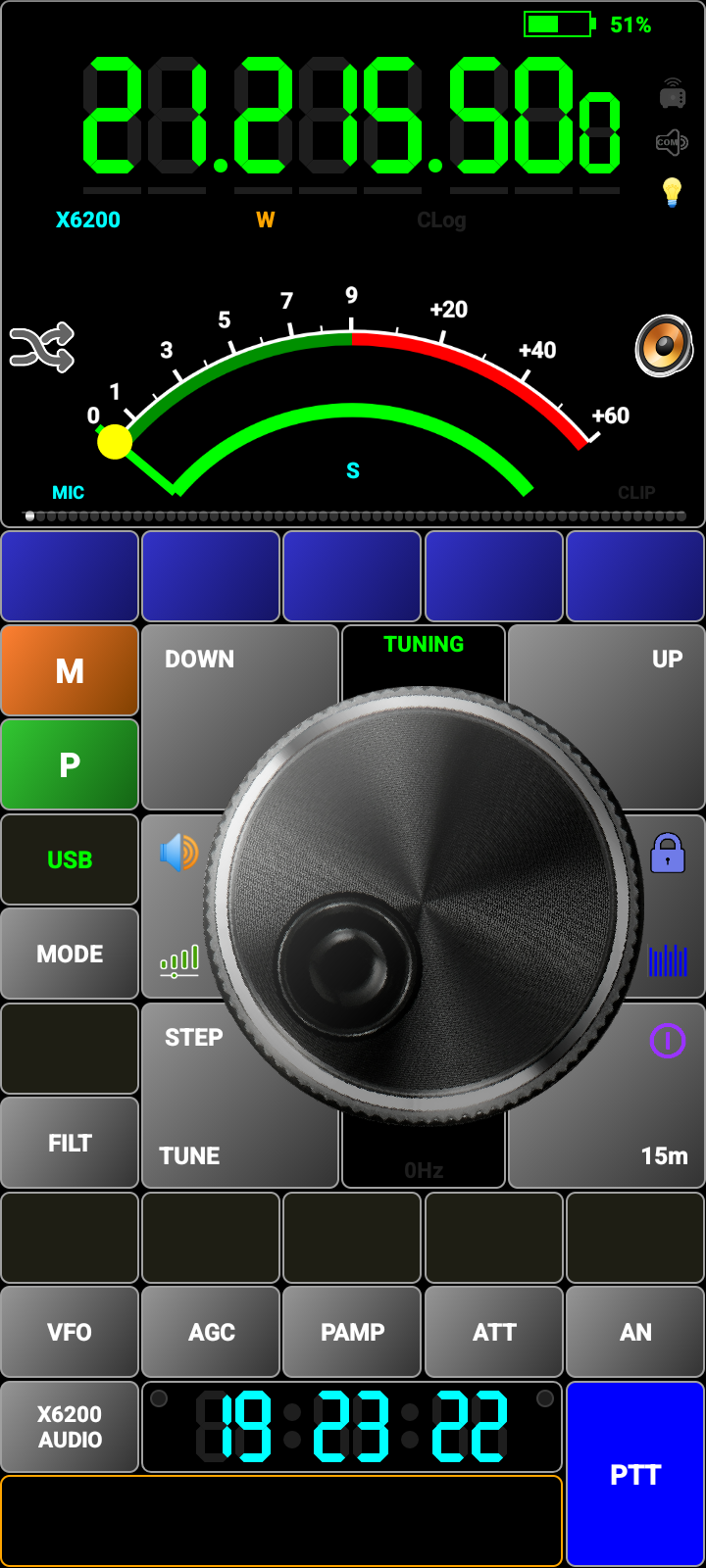Toggle the ATT attenuator
706x1568 pixels.
click(494, 1332)
